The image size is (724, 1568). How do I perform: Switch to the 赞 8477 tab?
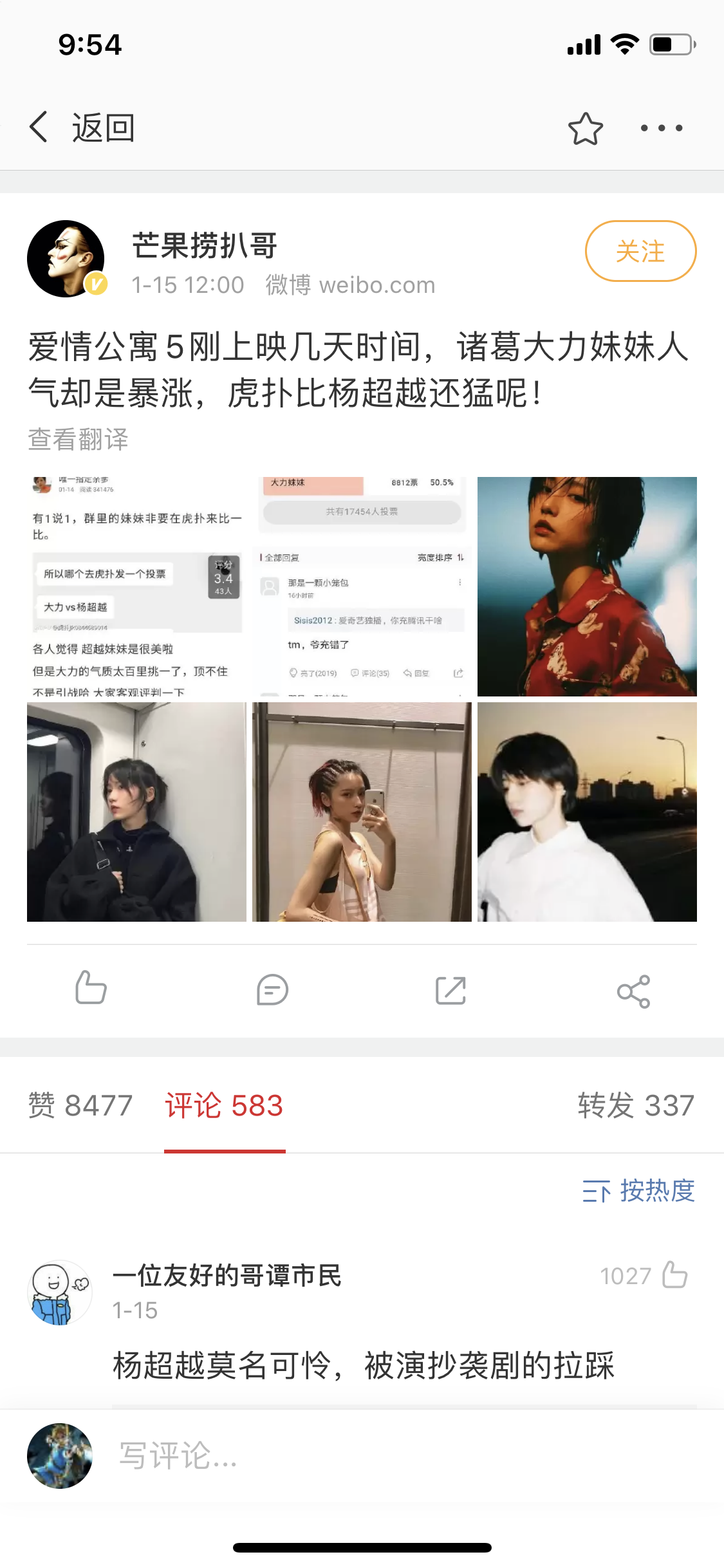[x=80, y=1106]
